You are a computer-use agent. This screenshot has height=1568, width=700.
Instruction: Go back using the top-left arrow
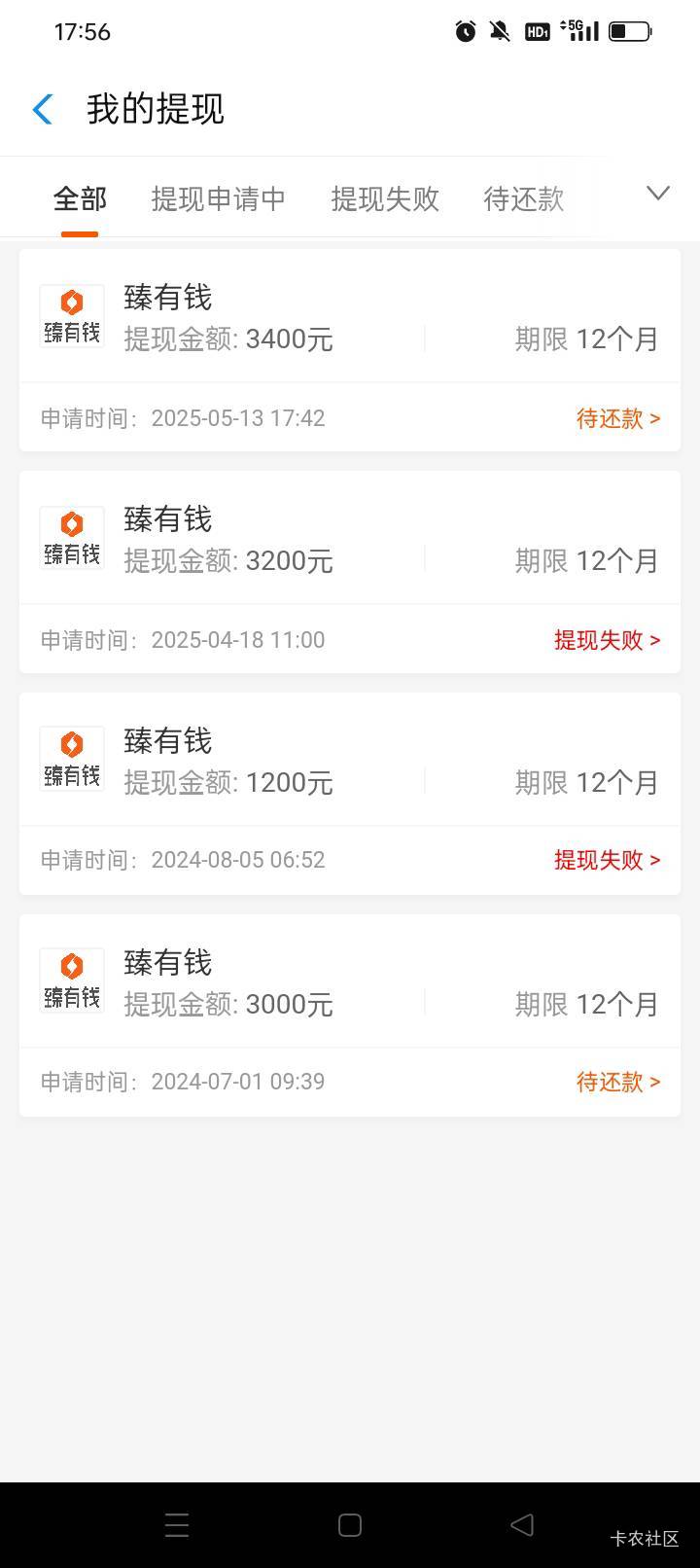coord(42,109)
